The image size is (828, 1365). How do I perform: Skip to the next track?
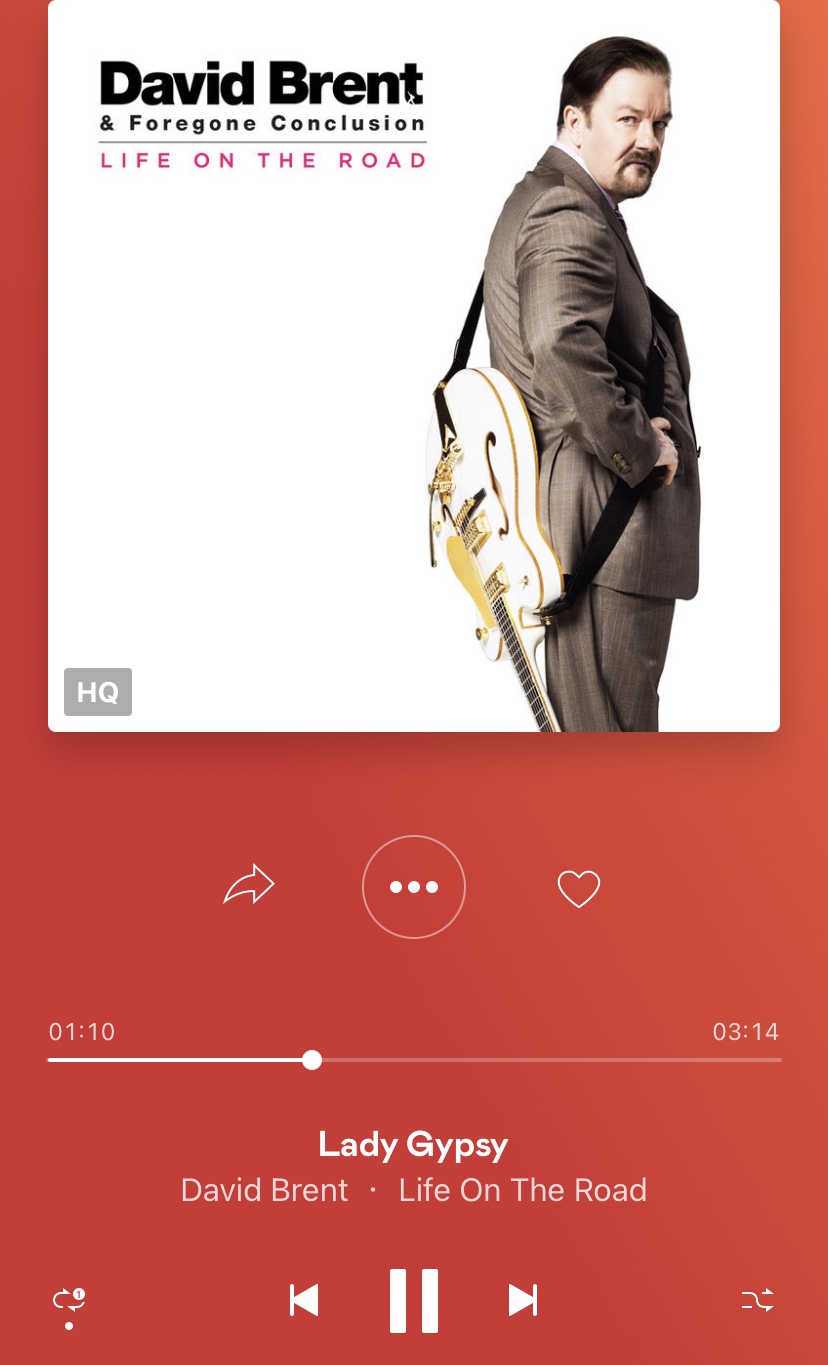523,1300
